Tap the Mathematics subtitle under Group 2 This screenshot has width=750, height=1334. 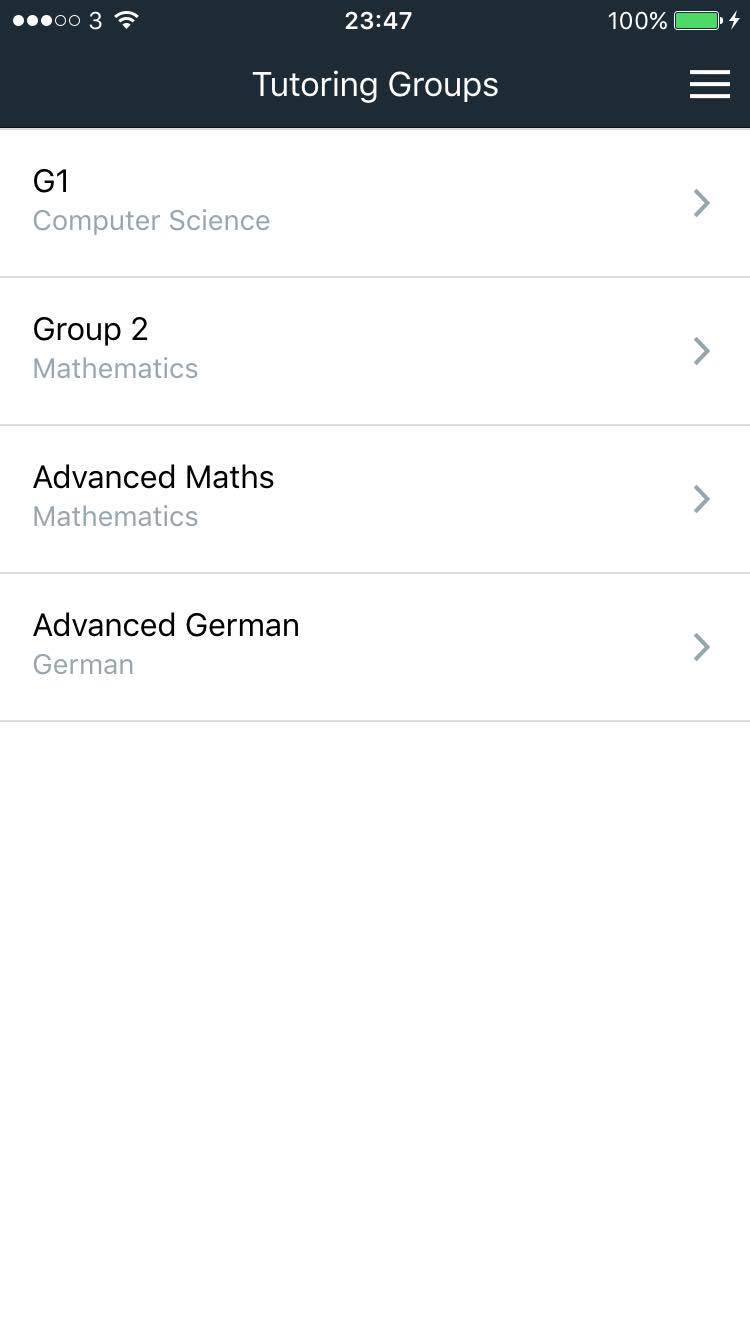tap(115, 368)
